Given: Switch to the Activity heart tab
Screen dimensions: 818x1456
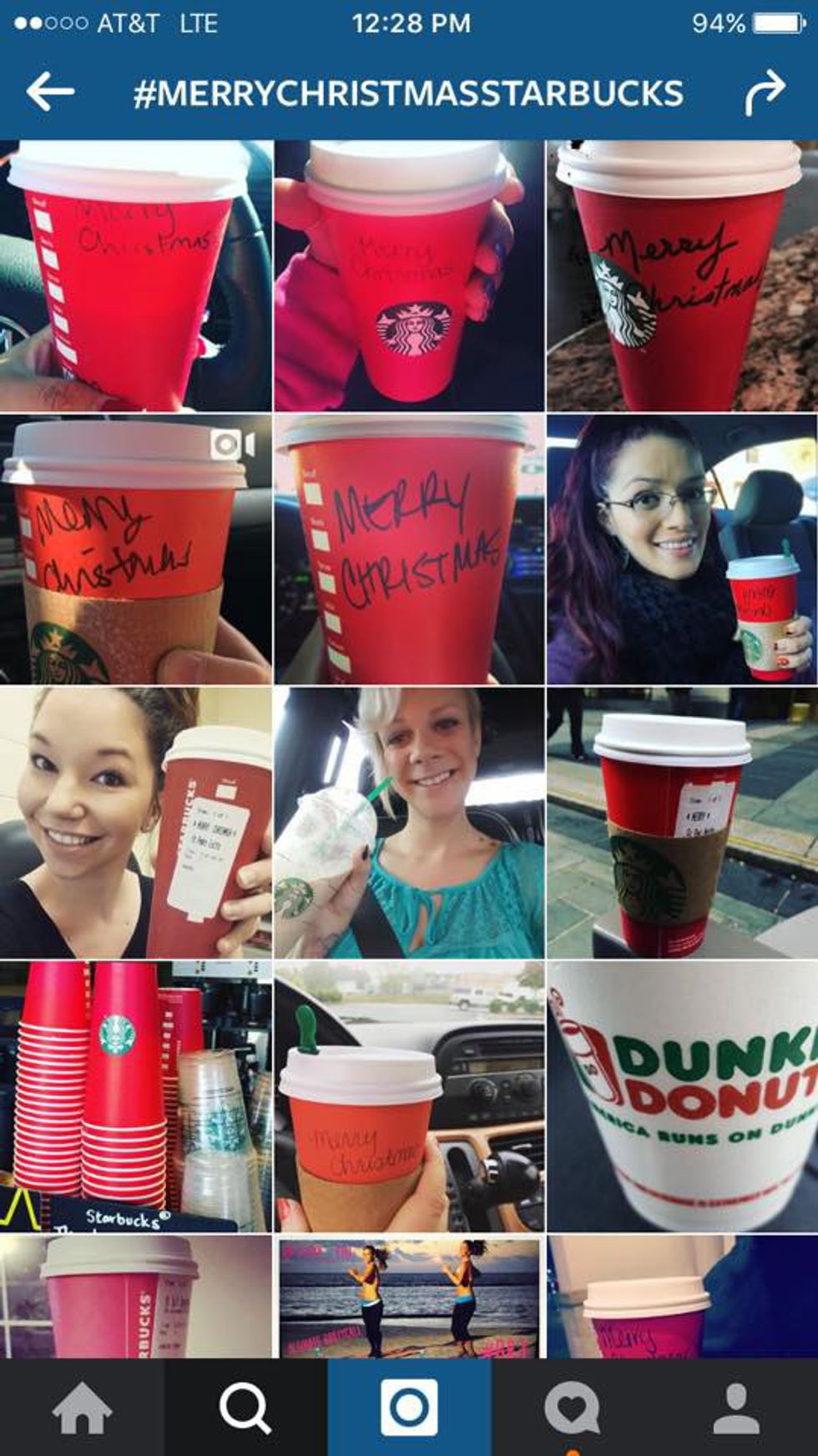Looking at the screenshot, I should pyautogui.click(x=572, y=1408).
